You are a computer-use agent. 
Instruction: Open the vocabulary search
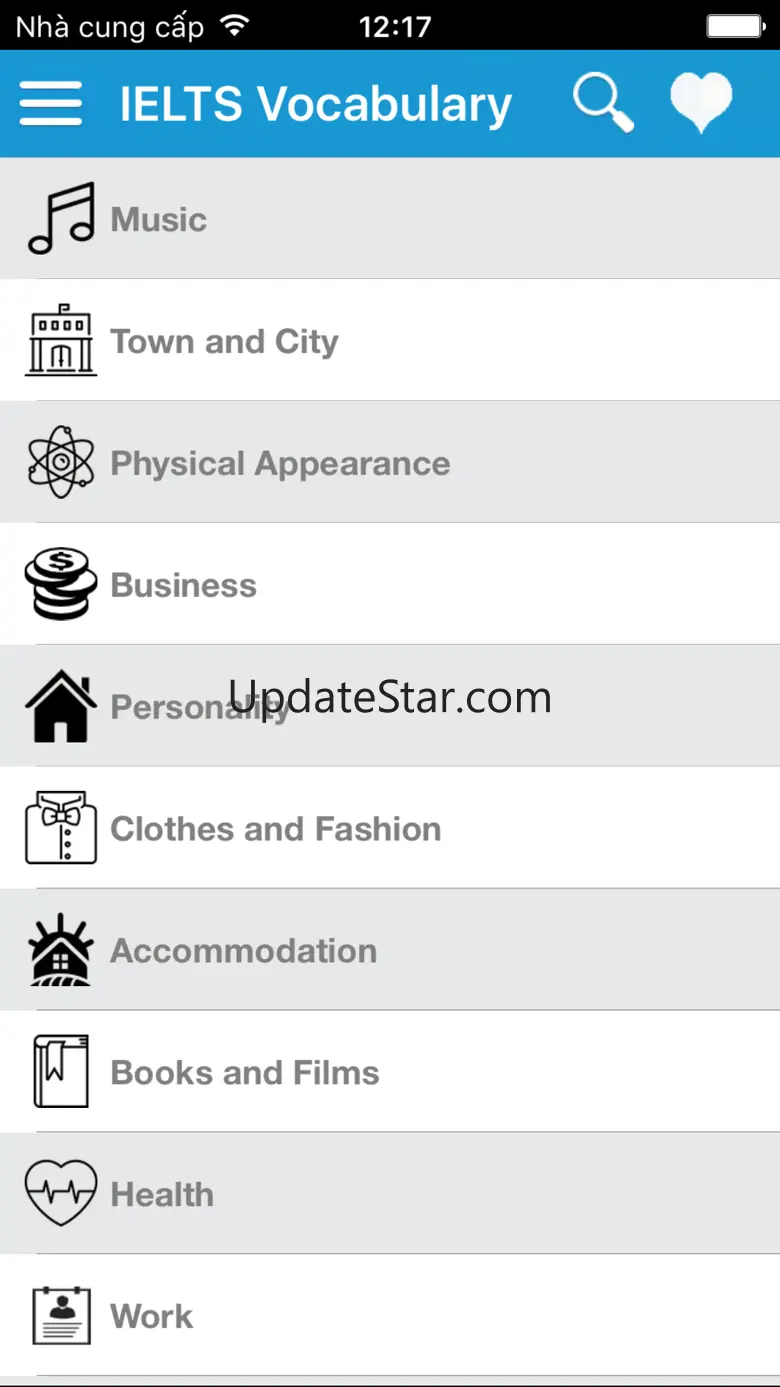coord(602,103)
